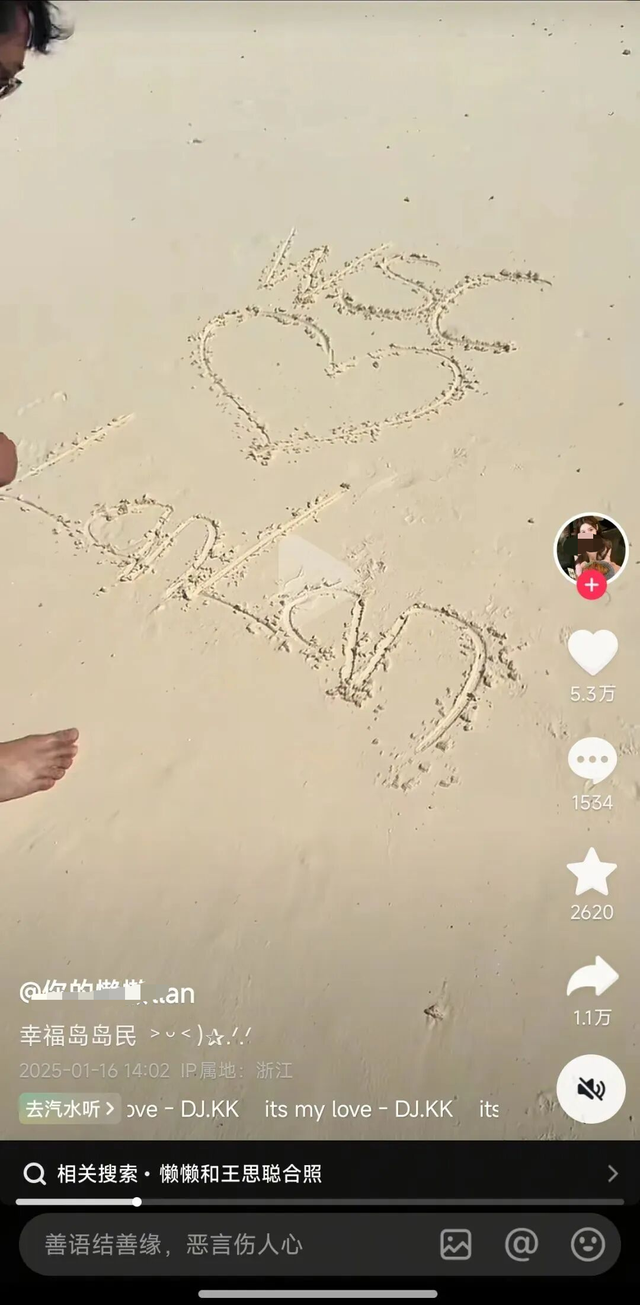Screen dimensions: 640x1305
Task: Open the author's username link
Action: click(106, 993)
